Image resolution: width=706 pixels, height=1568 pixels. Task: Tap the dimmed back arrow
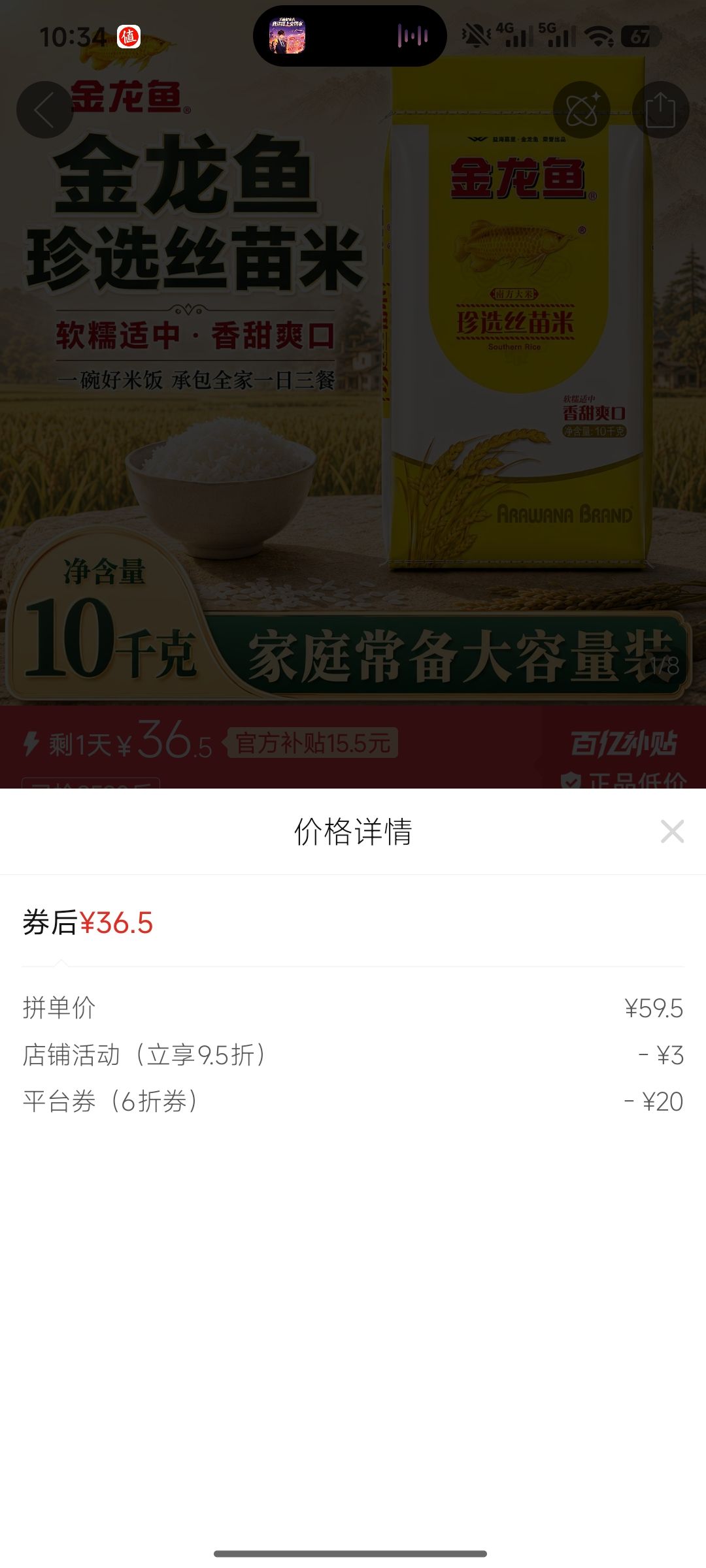click(44, 110)
